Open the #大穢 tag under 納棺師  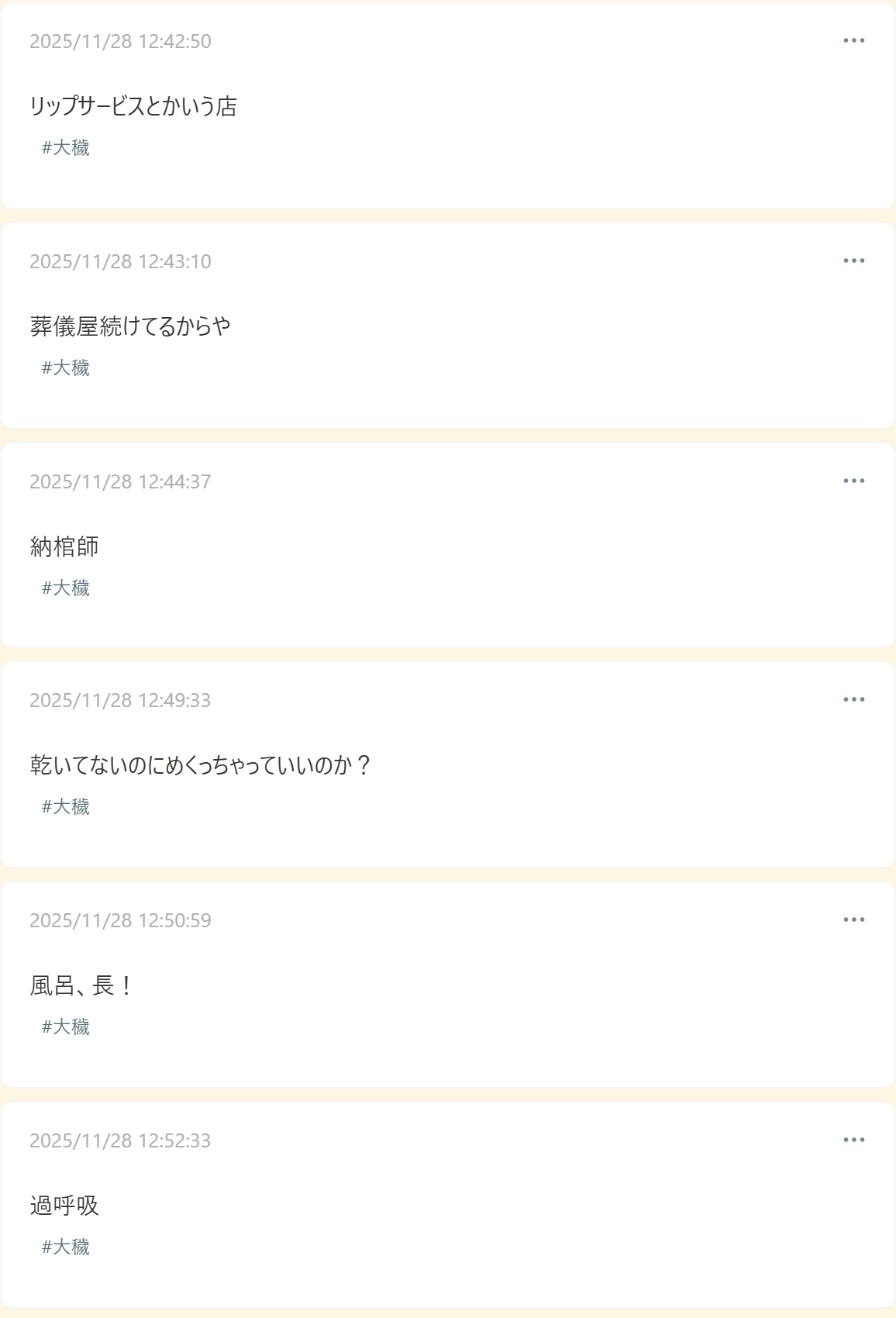point(66,588)
